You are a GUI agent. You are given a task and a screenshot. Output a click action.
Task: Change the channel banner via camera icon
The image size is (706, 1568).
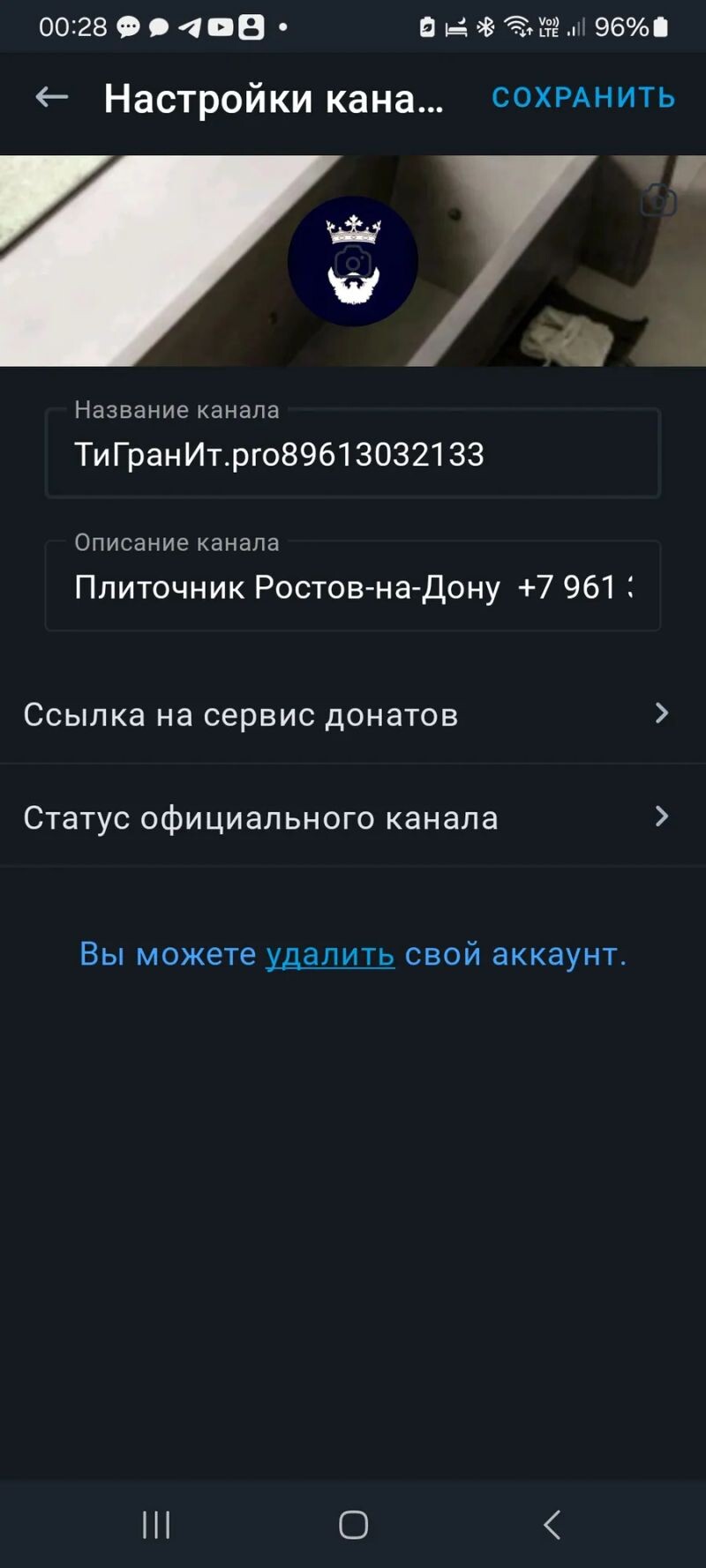657,201
